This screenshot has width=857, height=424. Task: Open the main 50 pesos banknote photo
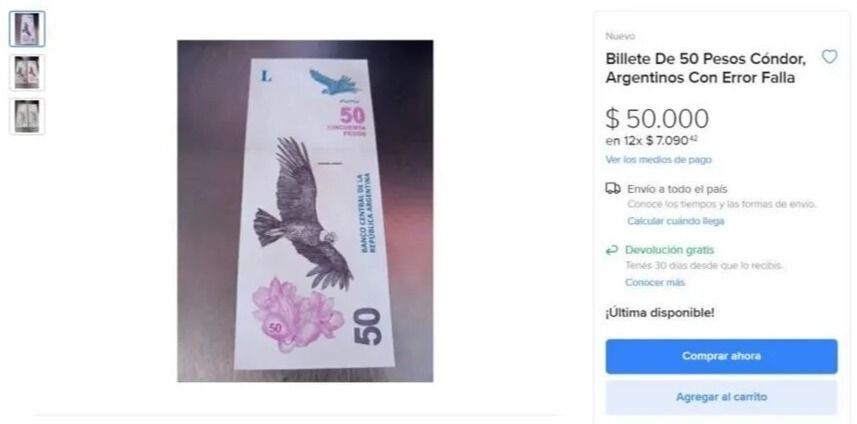coord(305,211)
